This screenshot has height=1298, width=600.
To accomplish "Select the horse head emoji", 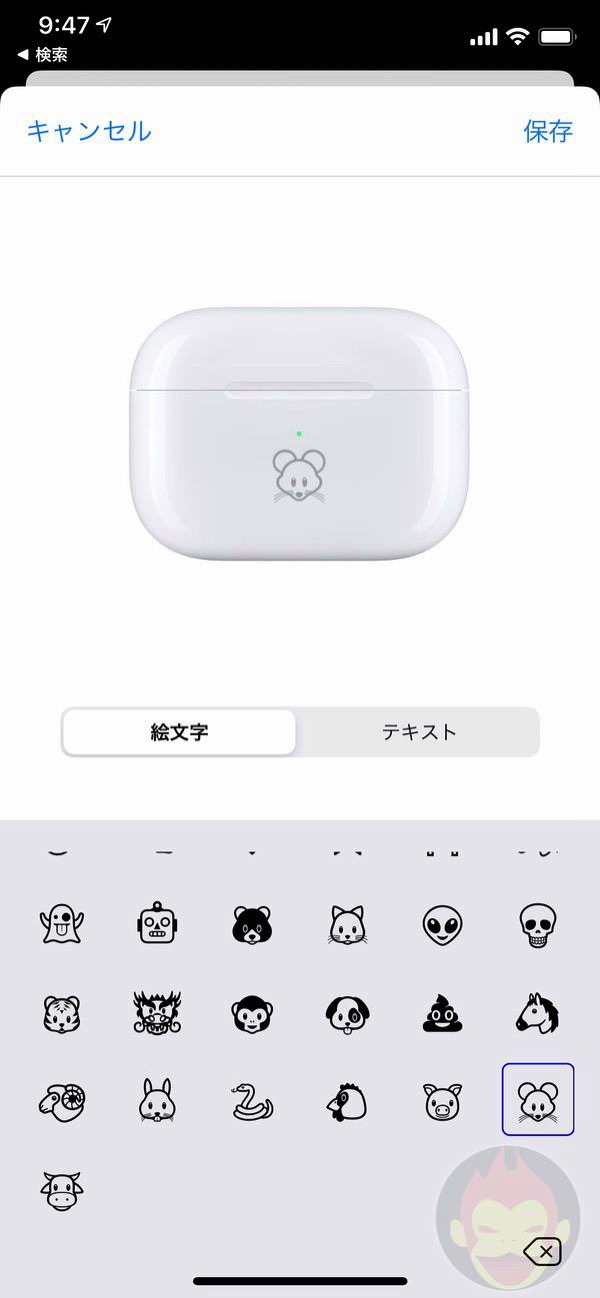I will pyautogui.click(x=537, y=1013).
